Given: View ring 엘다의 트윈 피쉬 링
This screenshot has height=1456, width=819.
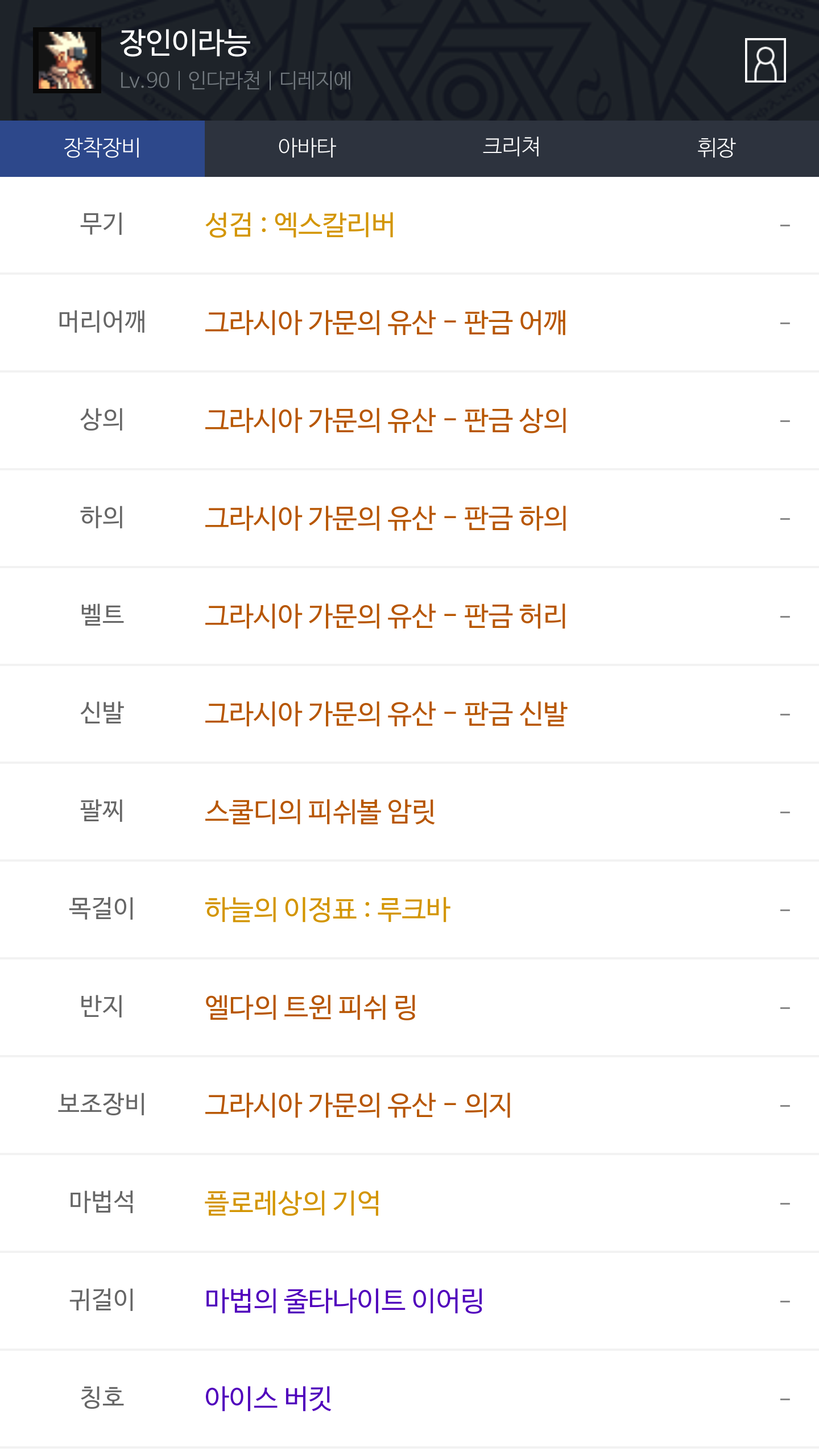Looking at the screenshot, I should (311, 1007).
